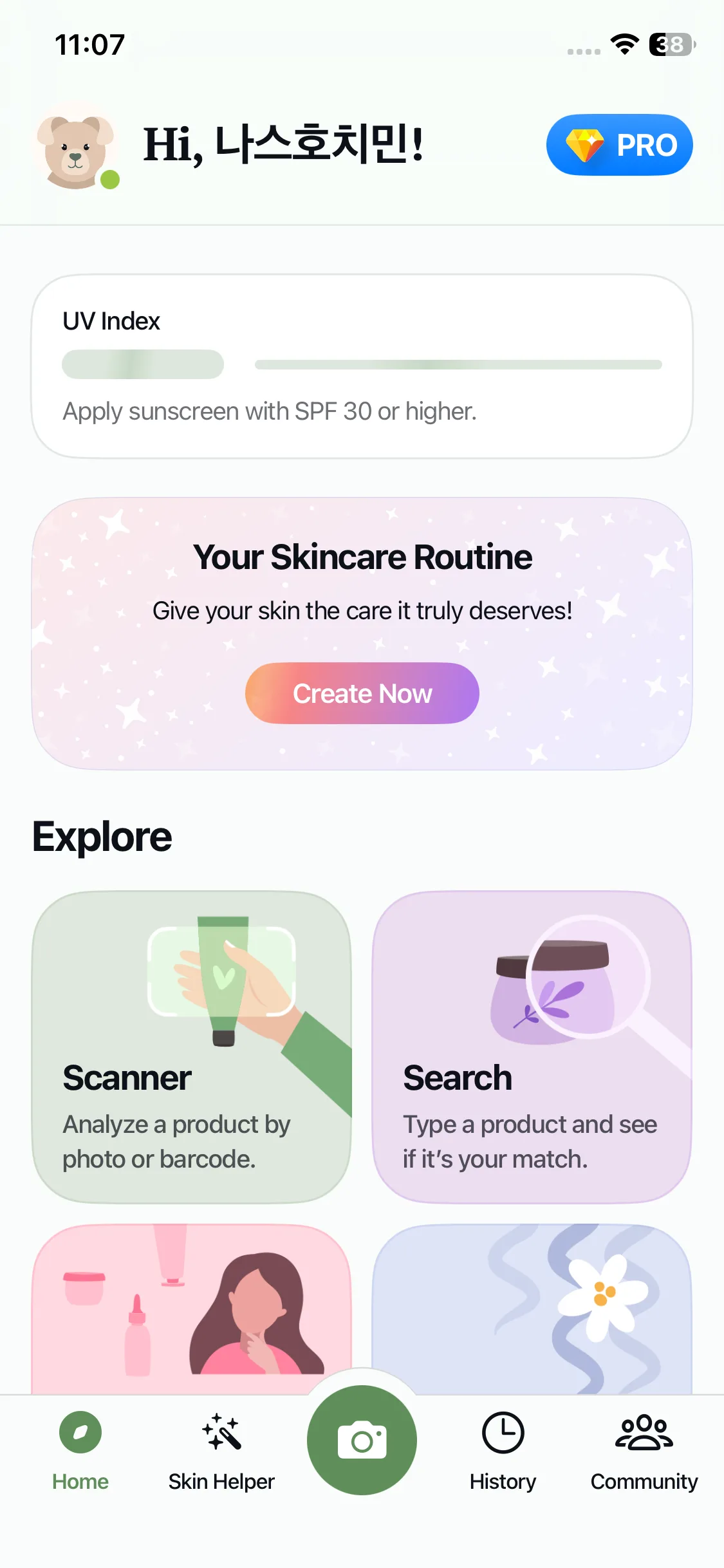This screenshot has height=1568, width=724.
Task: Launch the center camera scan button
Action: pyautogui.click(x=362, y=1441)
